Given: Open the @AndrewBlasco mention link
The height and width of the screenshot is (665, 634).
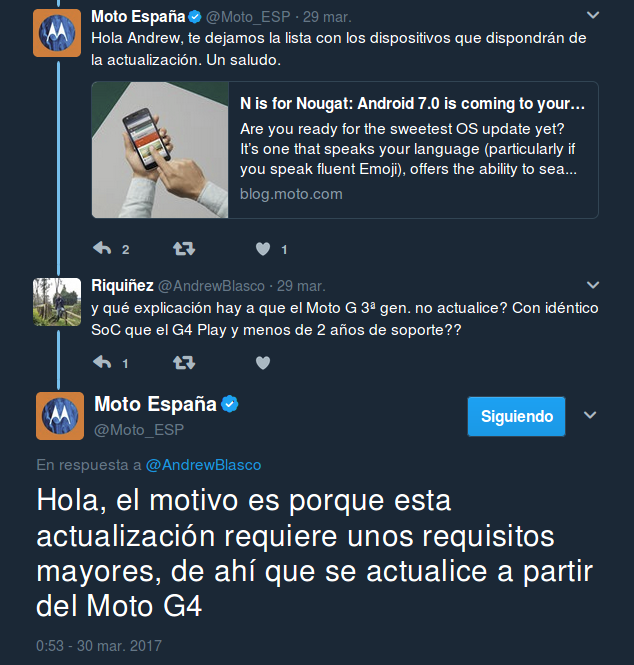Looking at the screenshot, I should (x=204, y=465).
